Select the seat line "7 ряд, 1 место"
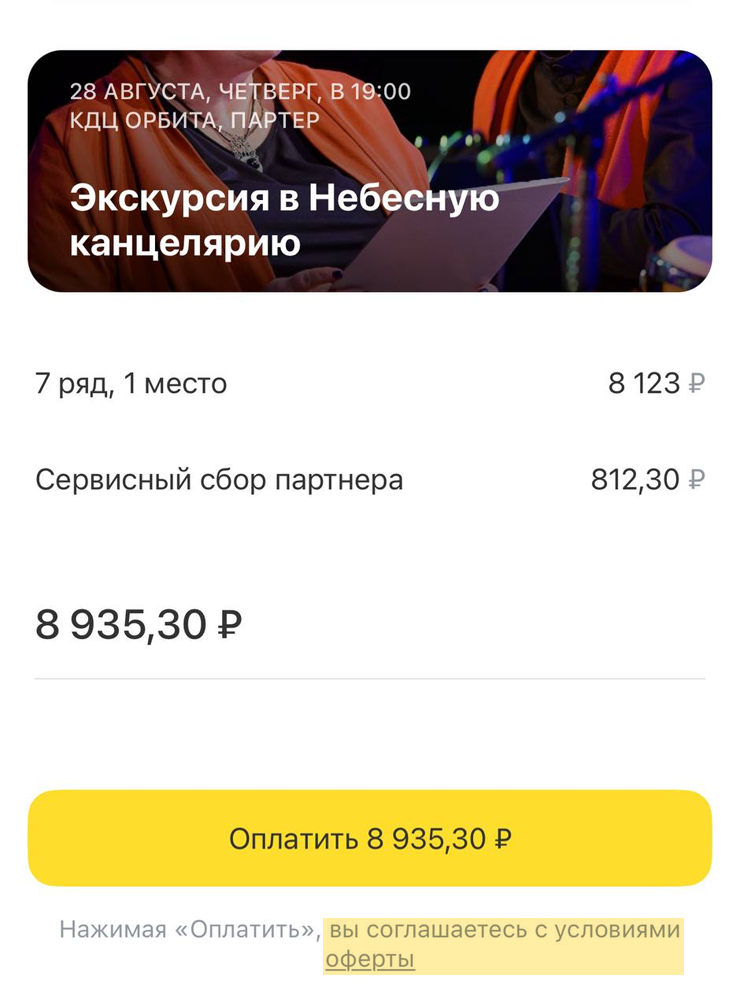The width and height of the screenshot is (740, 1008). click(x=131, y=382)
